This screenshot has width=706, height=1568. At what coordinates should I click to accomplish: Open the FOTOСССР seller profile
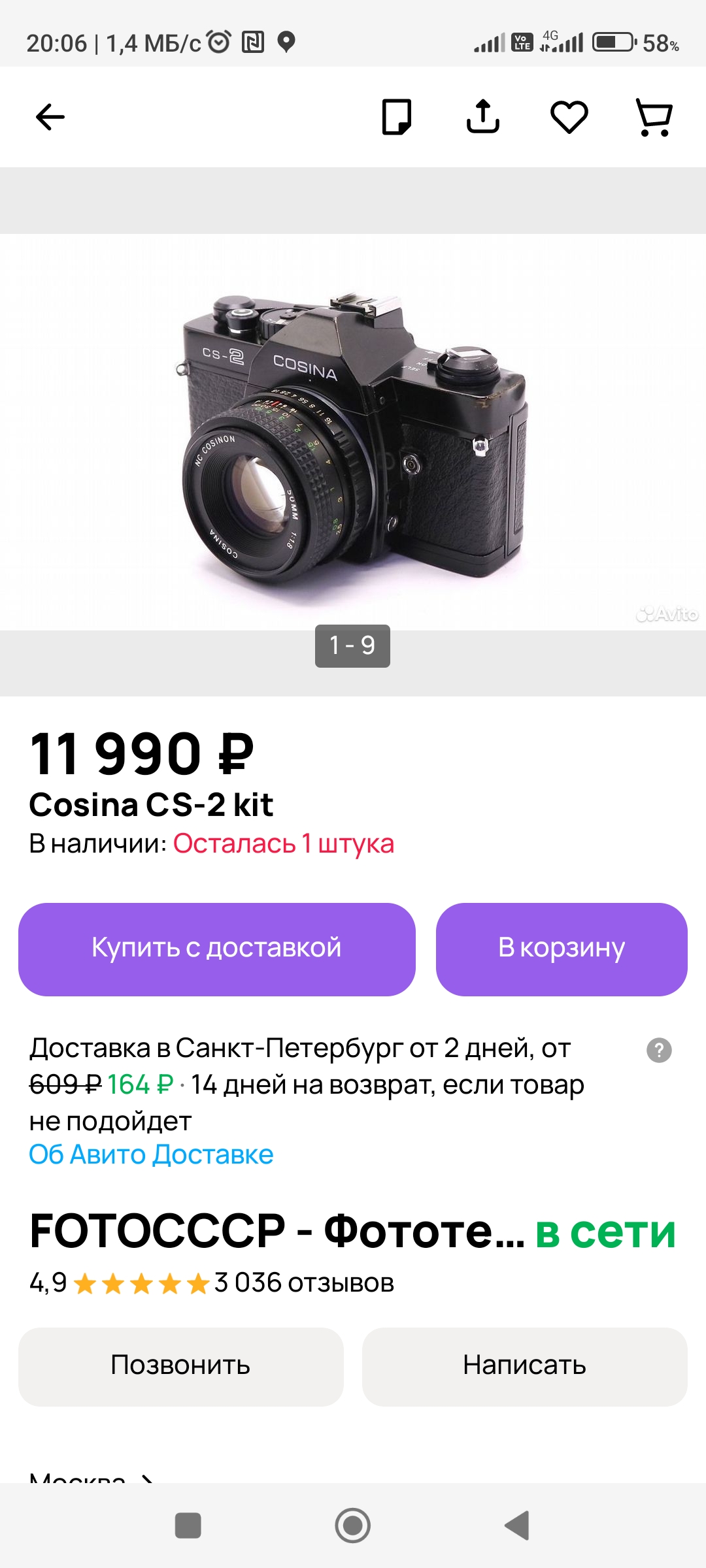coord(277,1231)
